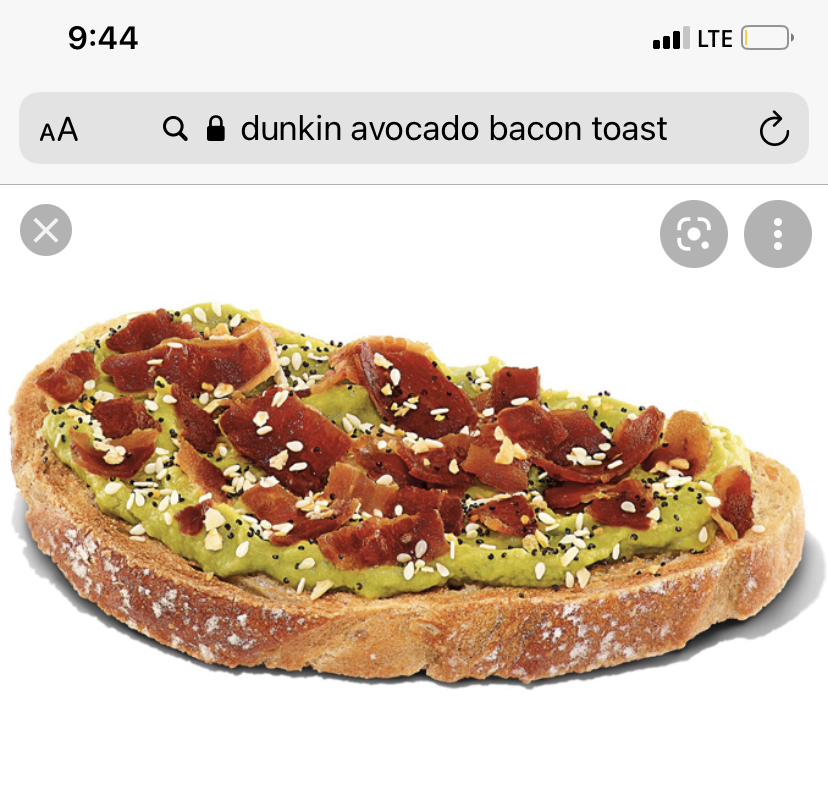Open the three-dot overflow menu
Screen dimensions: 828x797
[x=777, y=234]
